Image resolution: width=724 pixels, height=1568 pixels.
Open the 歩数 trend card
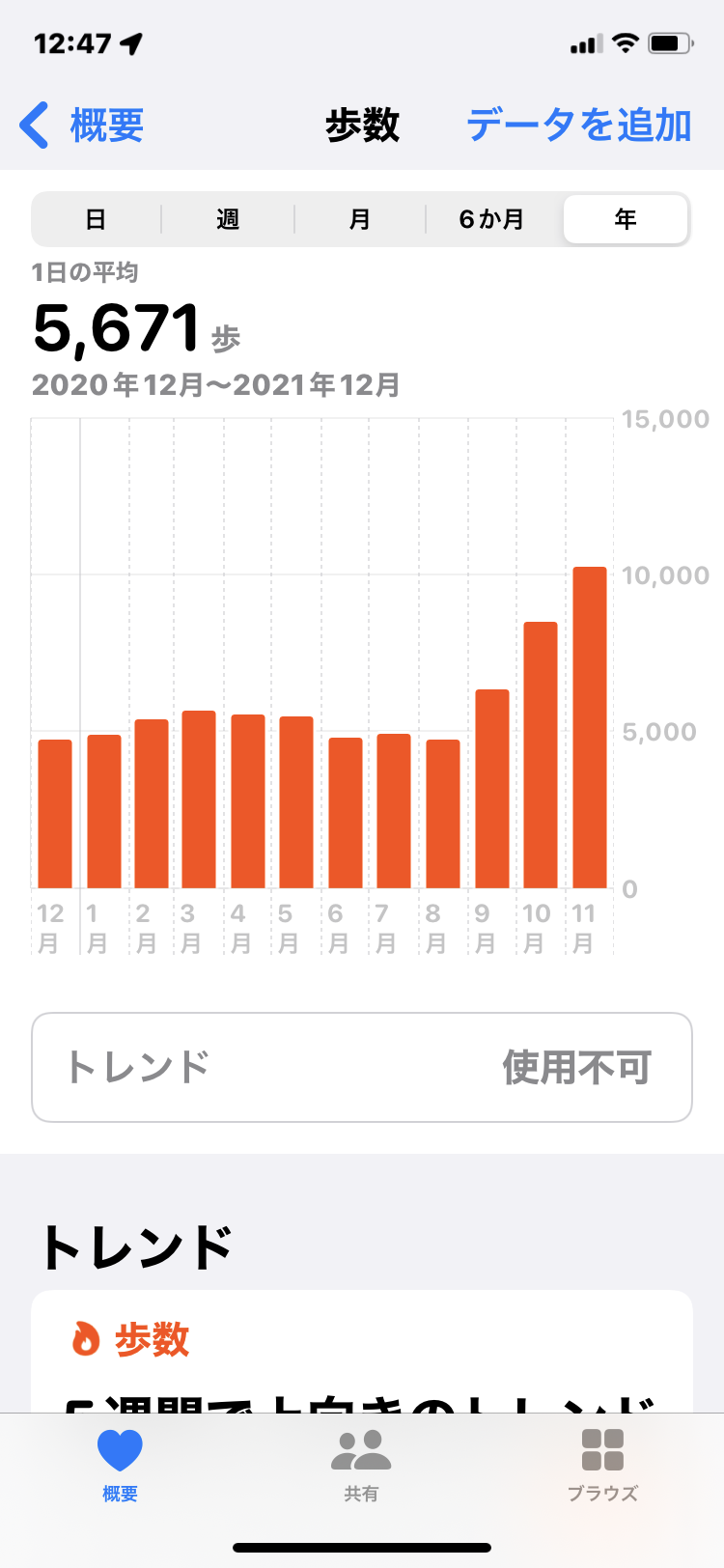(x=361, y=1352)
